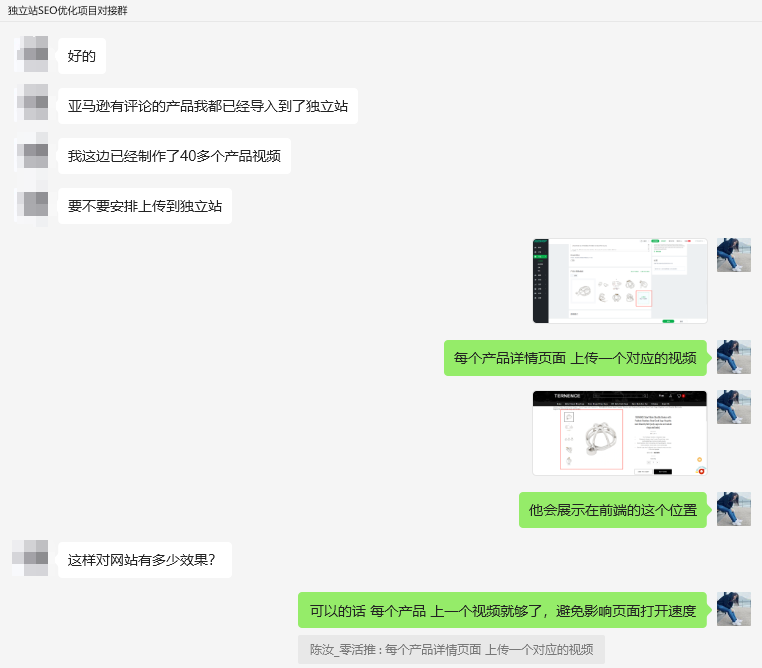Open the quoted message from 陈汝_零活推

point(451,649)
